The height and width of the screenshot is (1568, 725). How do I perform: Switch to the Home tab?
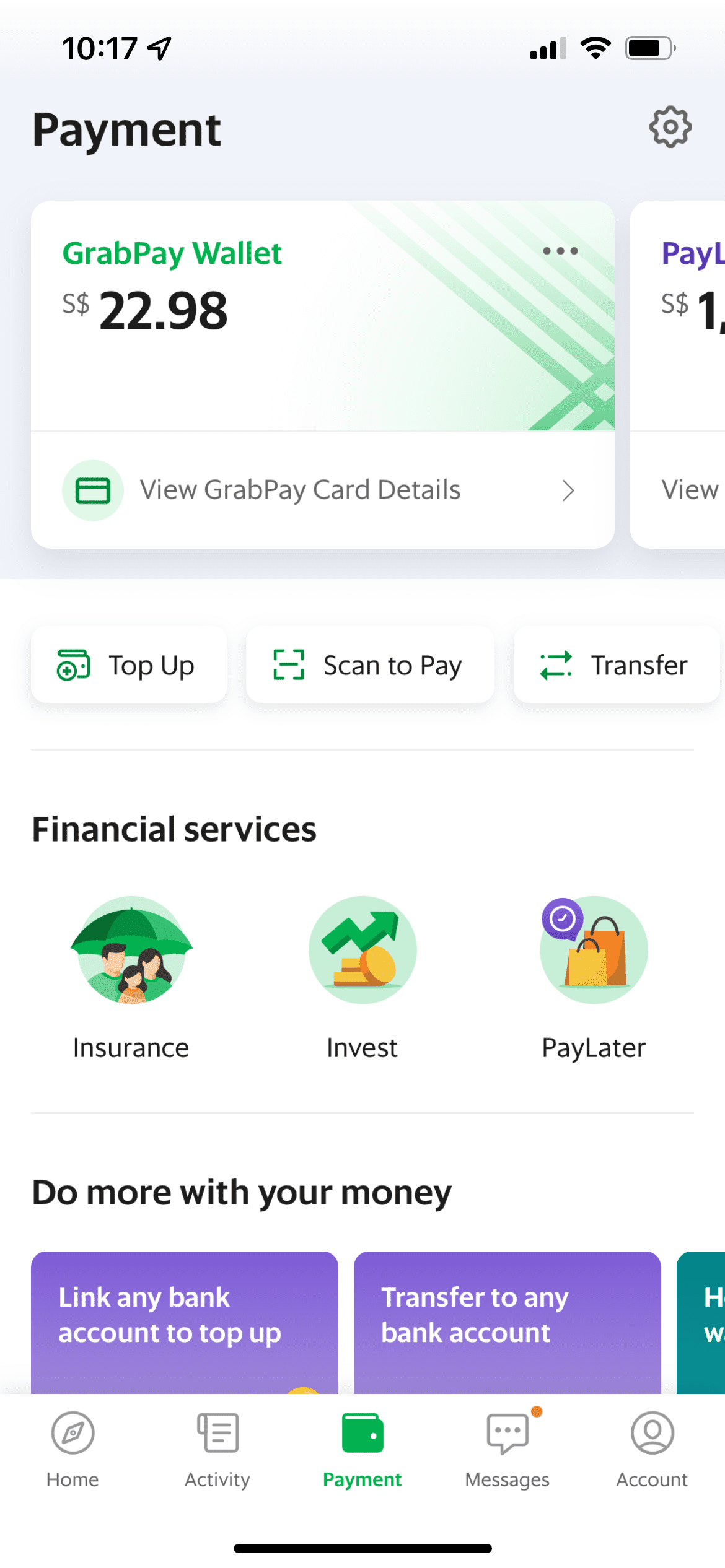72,1450
